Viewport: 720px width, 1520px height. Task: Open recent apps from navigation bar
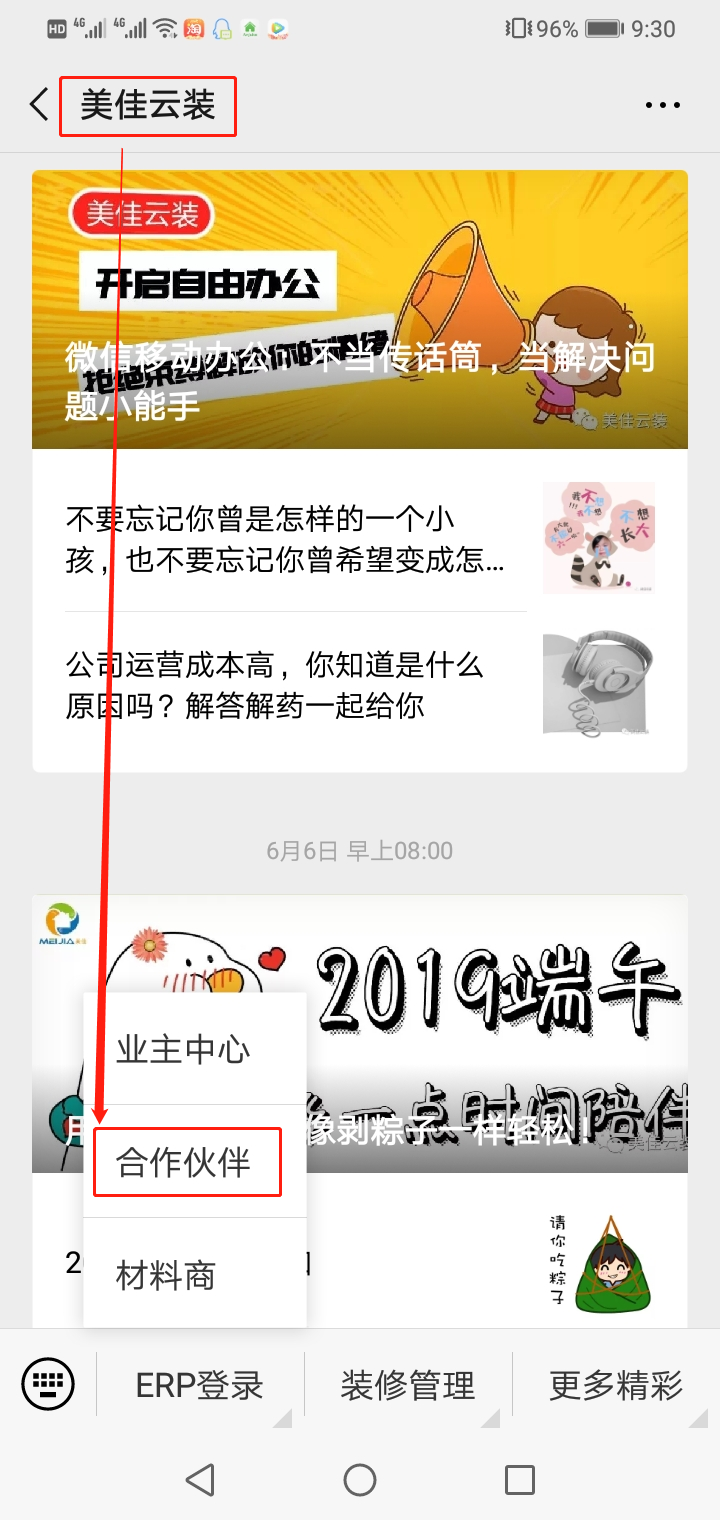(x=520, y=1479)
